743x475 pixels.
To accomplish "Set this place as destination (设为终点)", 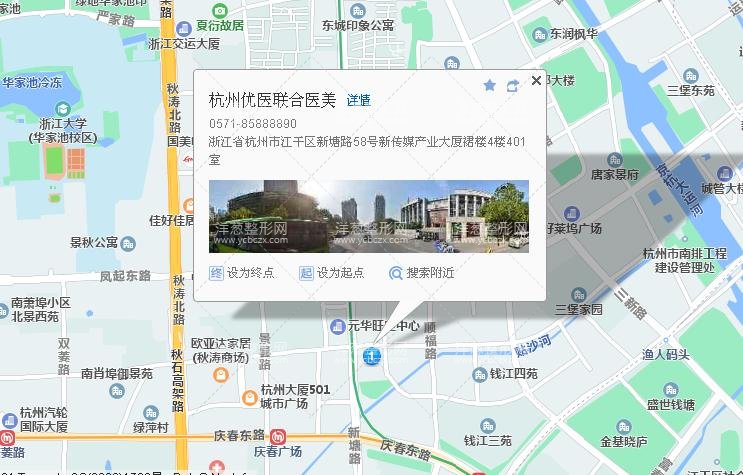I will (242, 272).
